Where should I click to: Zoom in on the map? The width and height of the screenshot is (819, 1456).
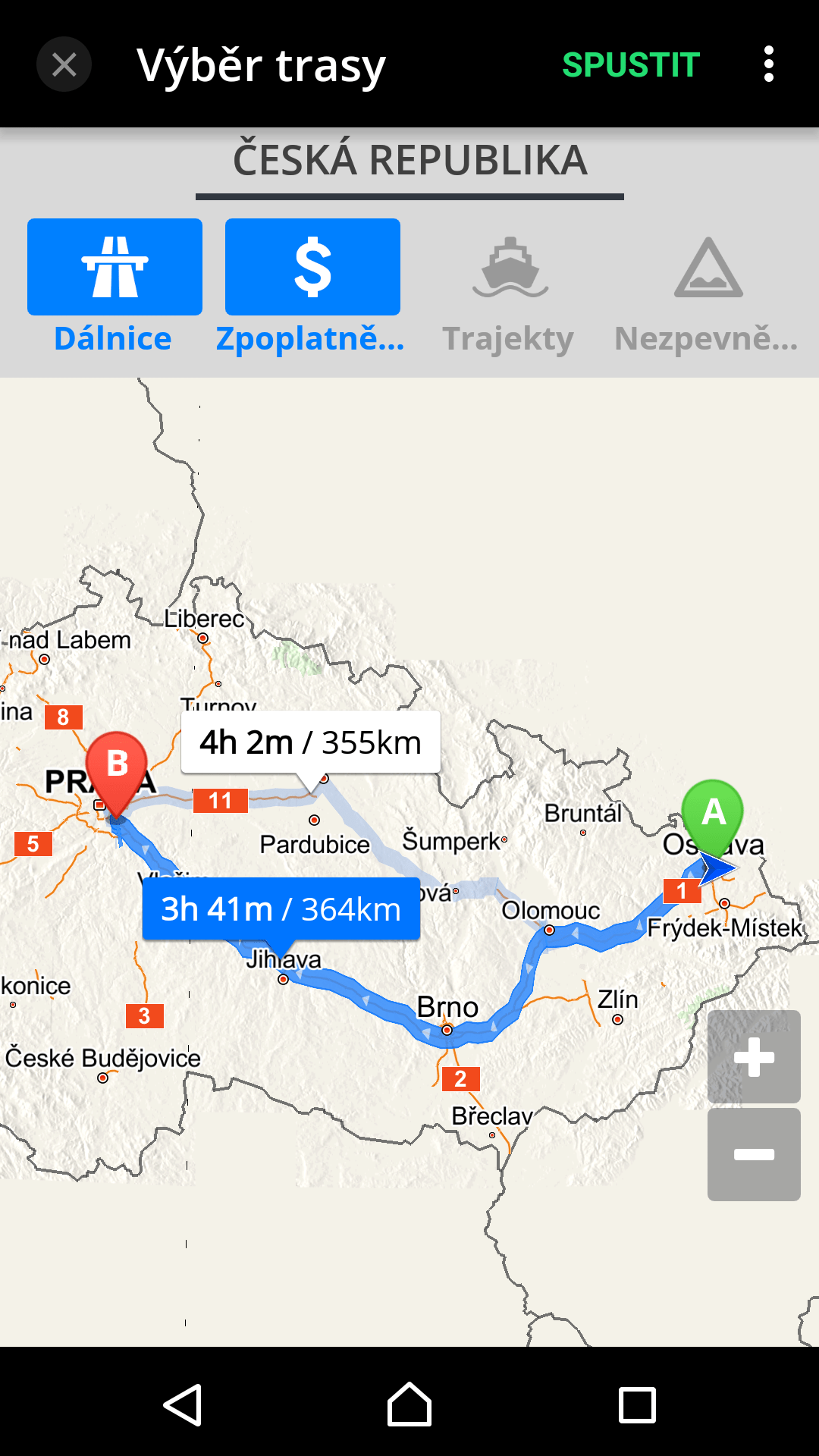pyautogui.click(x=754, y=1056)
